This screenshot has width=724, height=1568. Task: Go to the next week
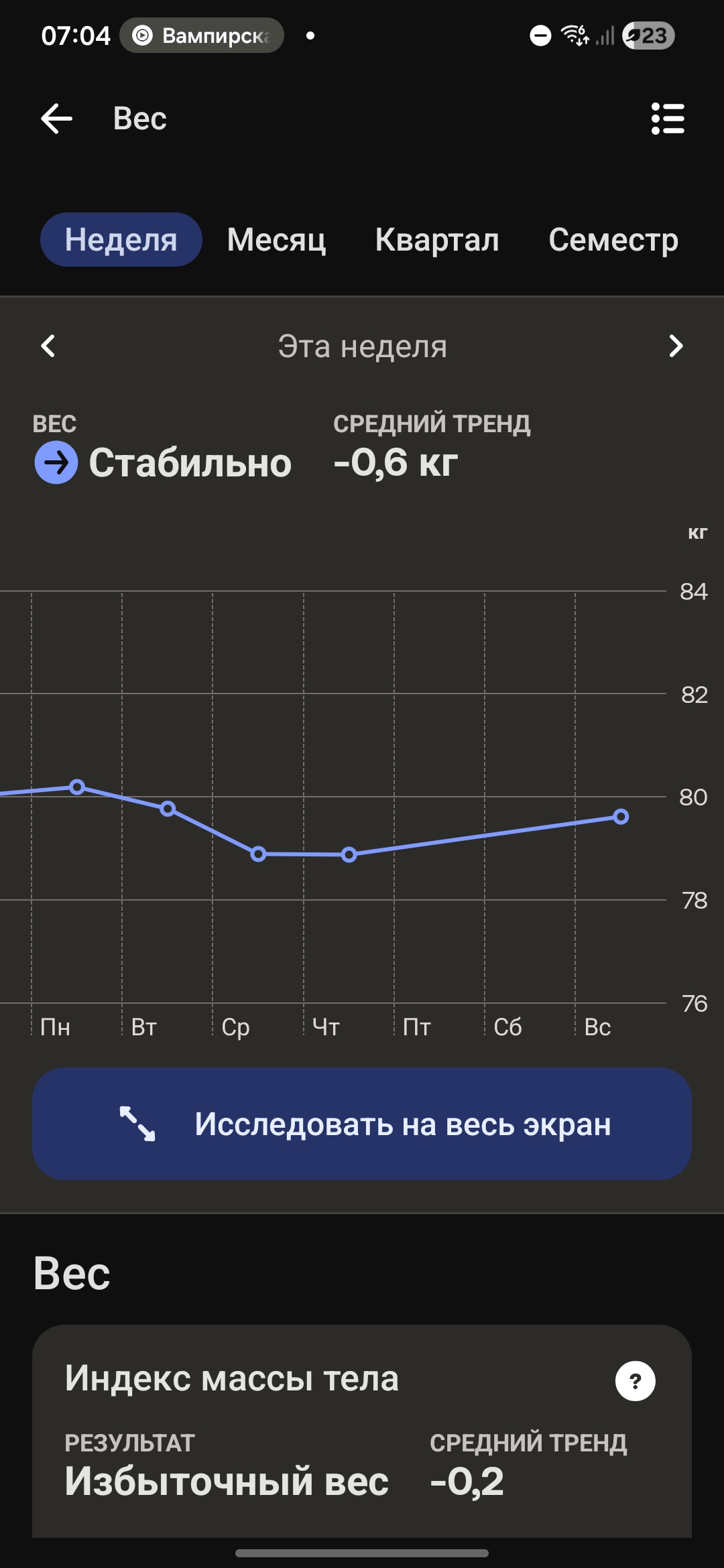[676, 346]
